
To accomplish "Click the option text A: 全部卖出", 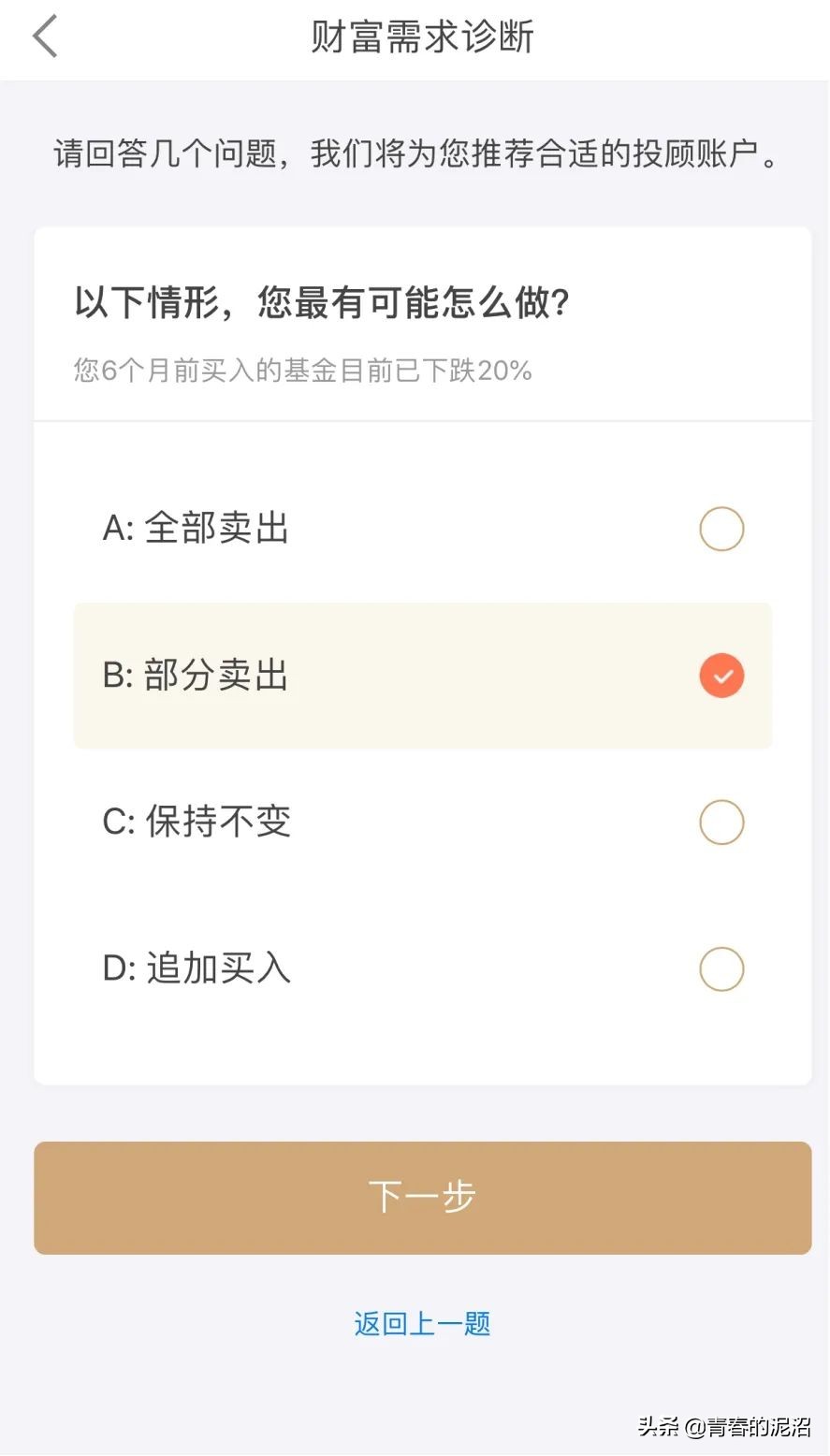I will [197, 529].
